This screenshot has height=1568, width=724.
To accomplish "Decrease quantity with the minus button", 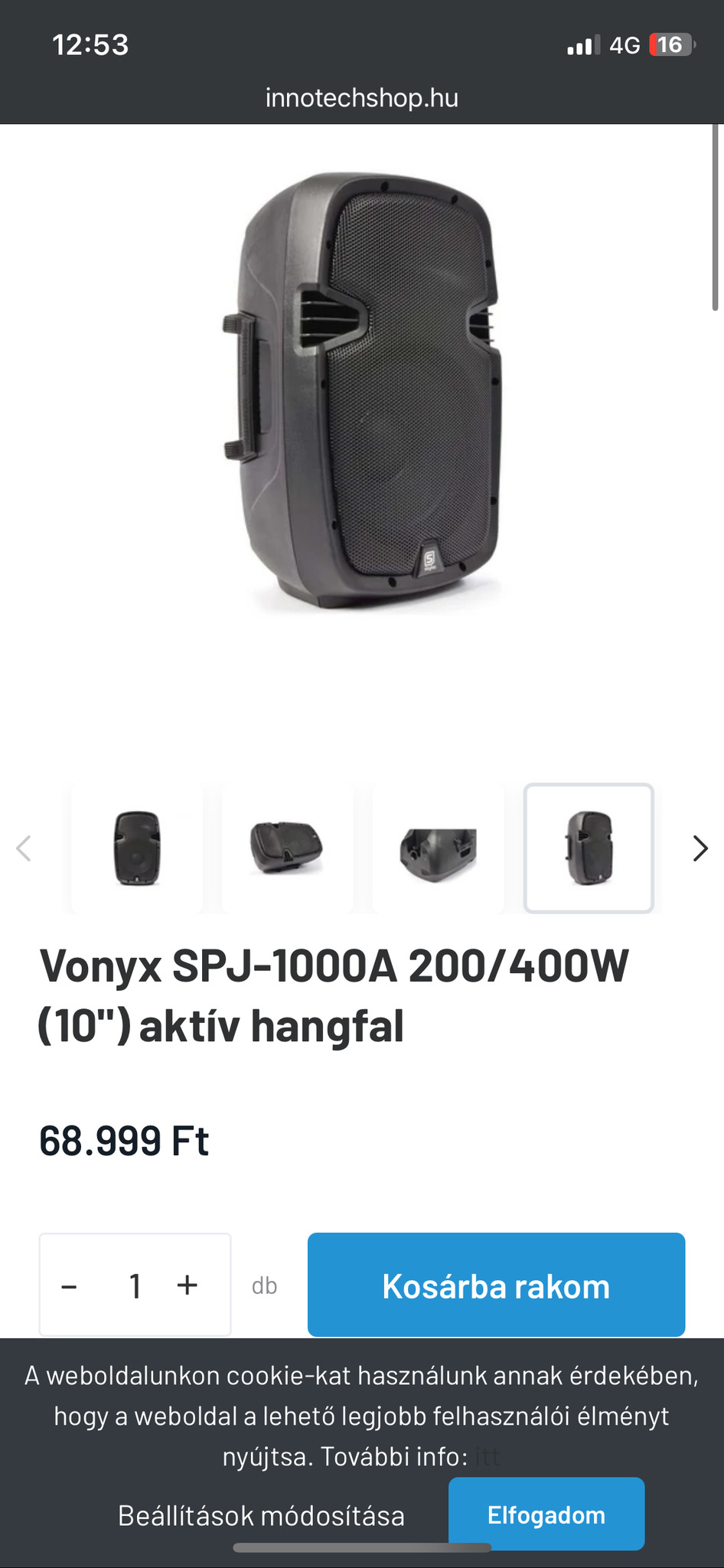I will 69,1286.
